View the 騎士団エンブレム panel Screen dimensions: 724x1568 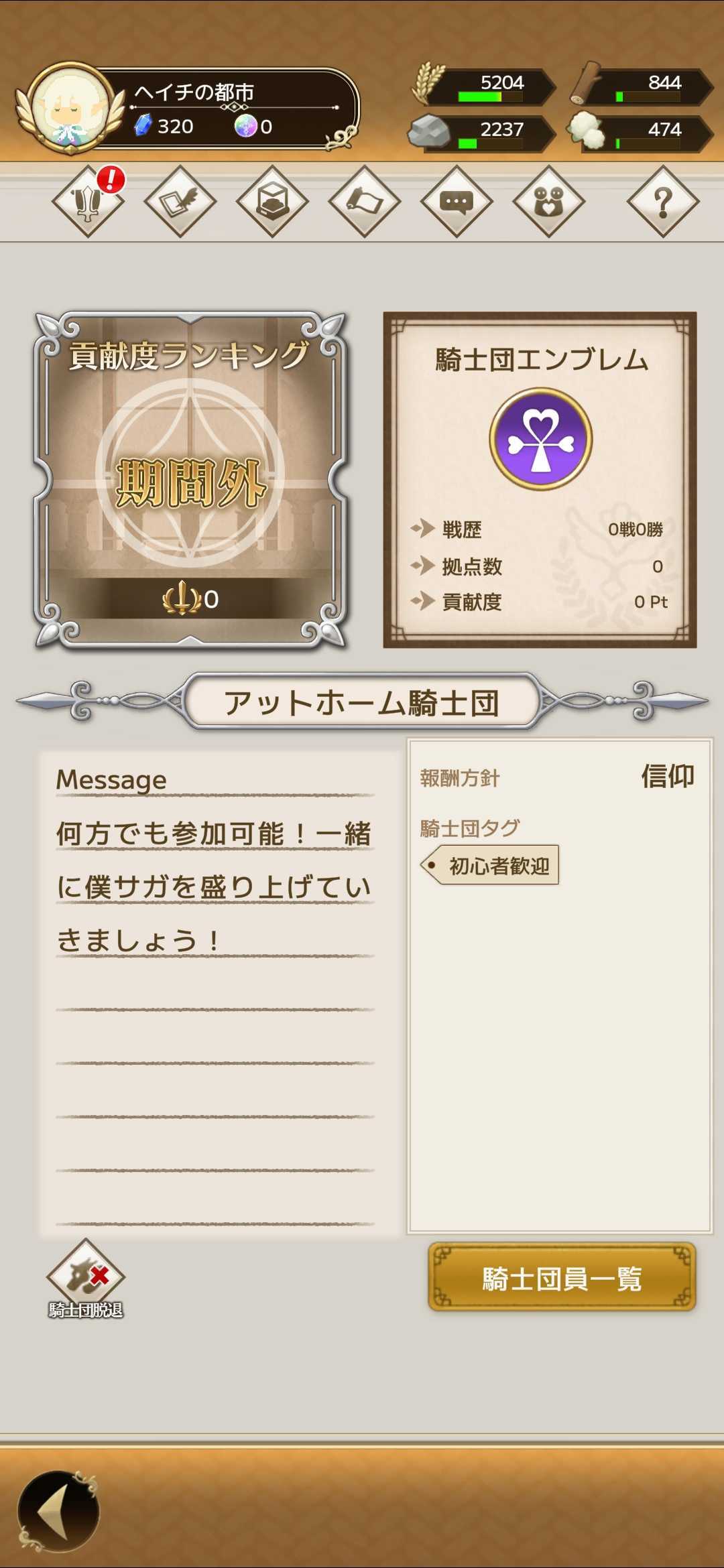tap(540, 479)
